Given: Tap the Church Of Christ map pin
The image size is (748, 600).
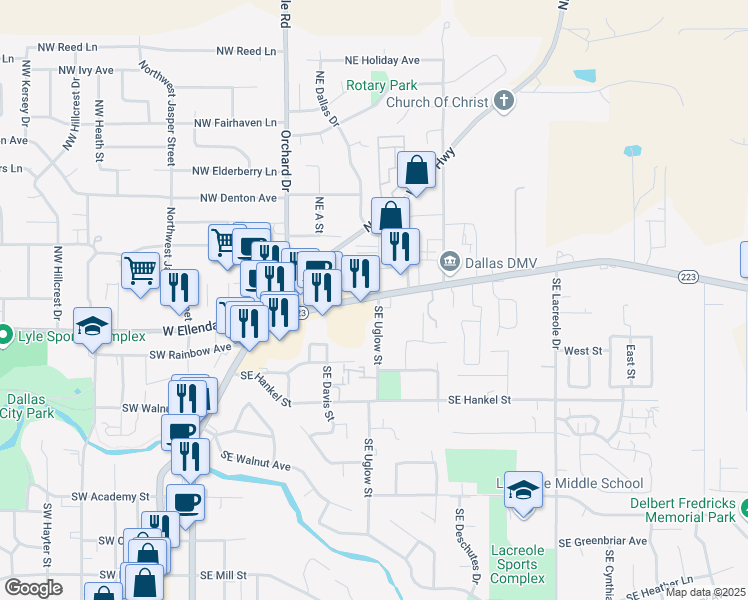Looking at the screenshot, I should tap(504, 101).
